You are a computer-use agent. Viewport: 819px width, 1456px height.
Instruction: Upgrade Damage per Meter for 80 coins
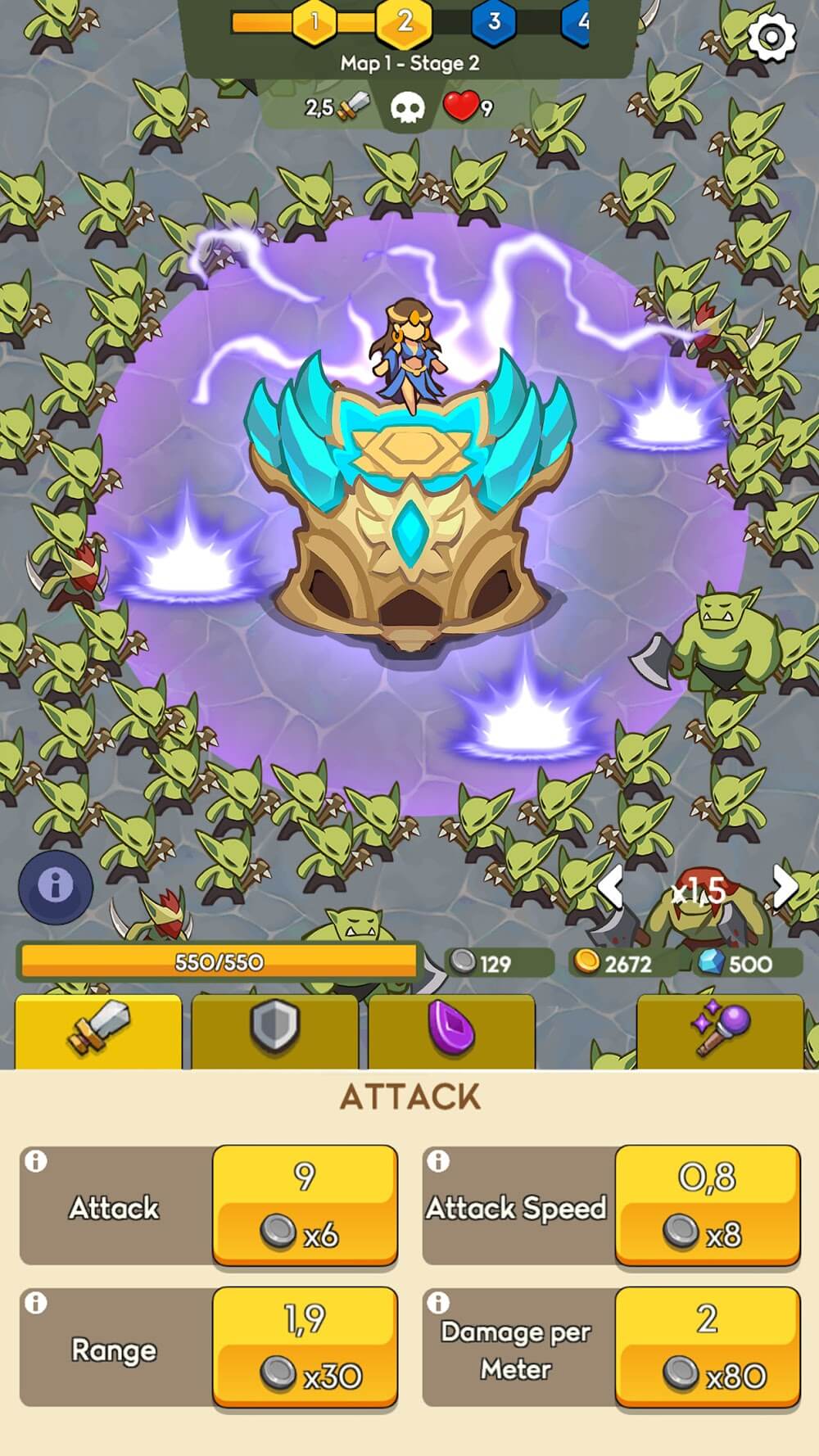(x=707, y=1347)
